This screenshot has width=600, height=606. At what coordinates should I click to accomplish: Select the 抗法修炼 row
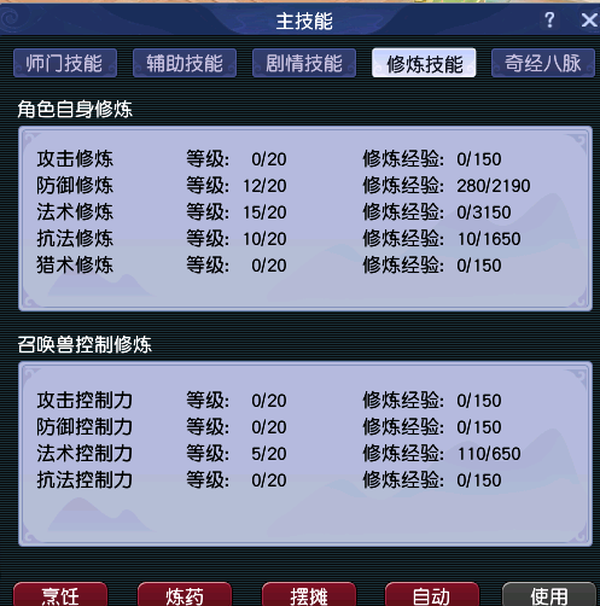75,239
